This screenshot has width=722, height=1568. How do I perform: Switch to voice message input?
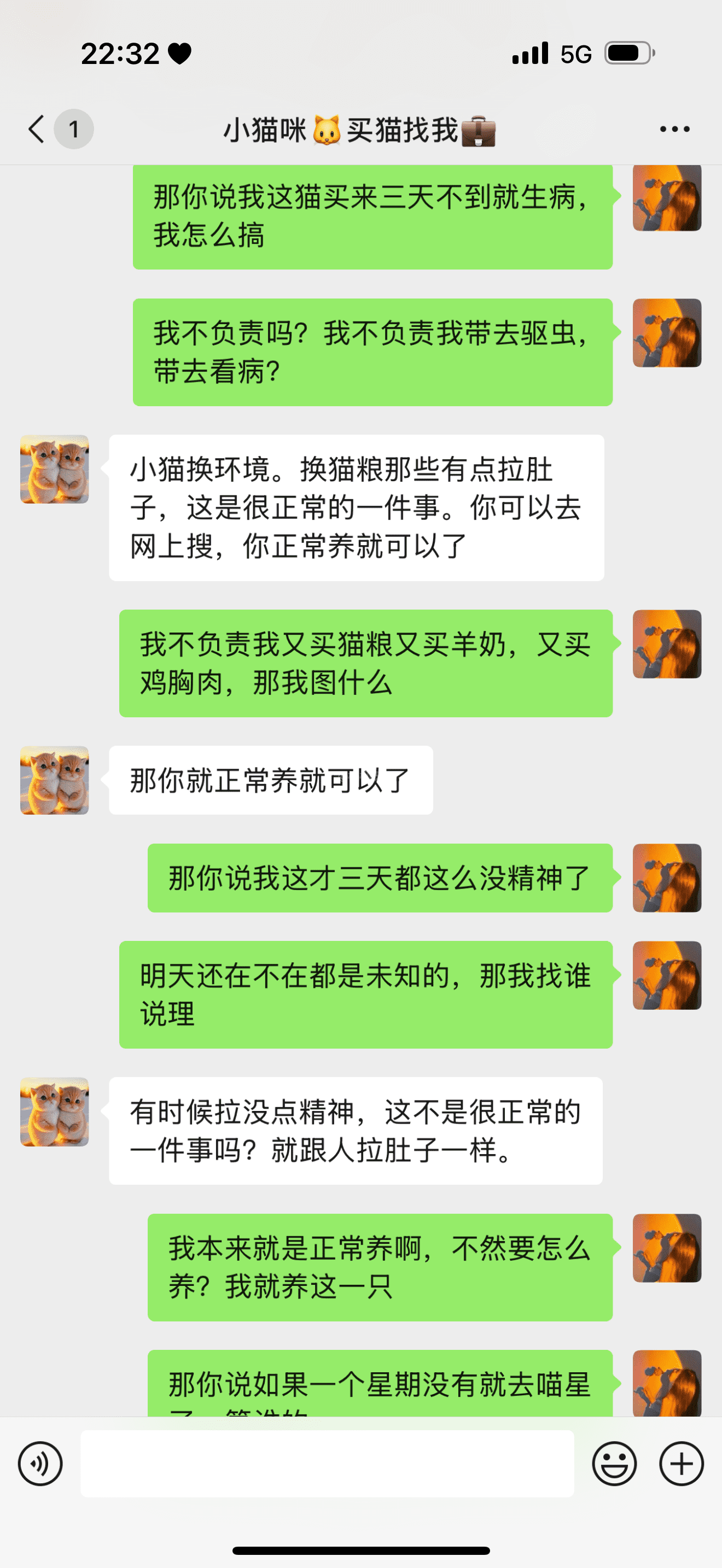click(40, 1464)
